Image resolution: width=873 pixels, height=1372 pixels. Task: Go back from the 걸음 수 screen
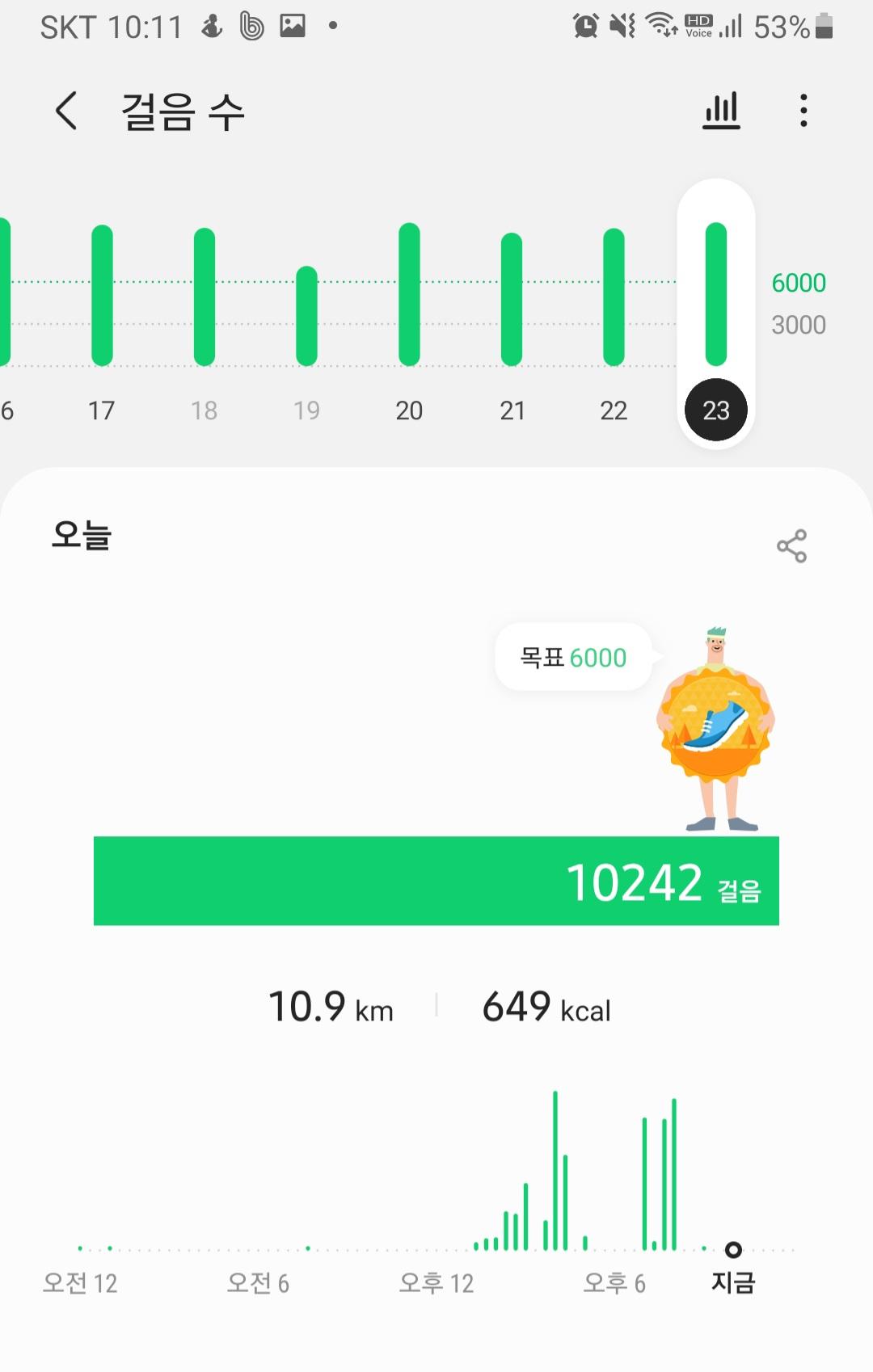tap(66, 111)
